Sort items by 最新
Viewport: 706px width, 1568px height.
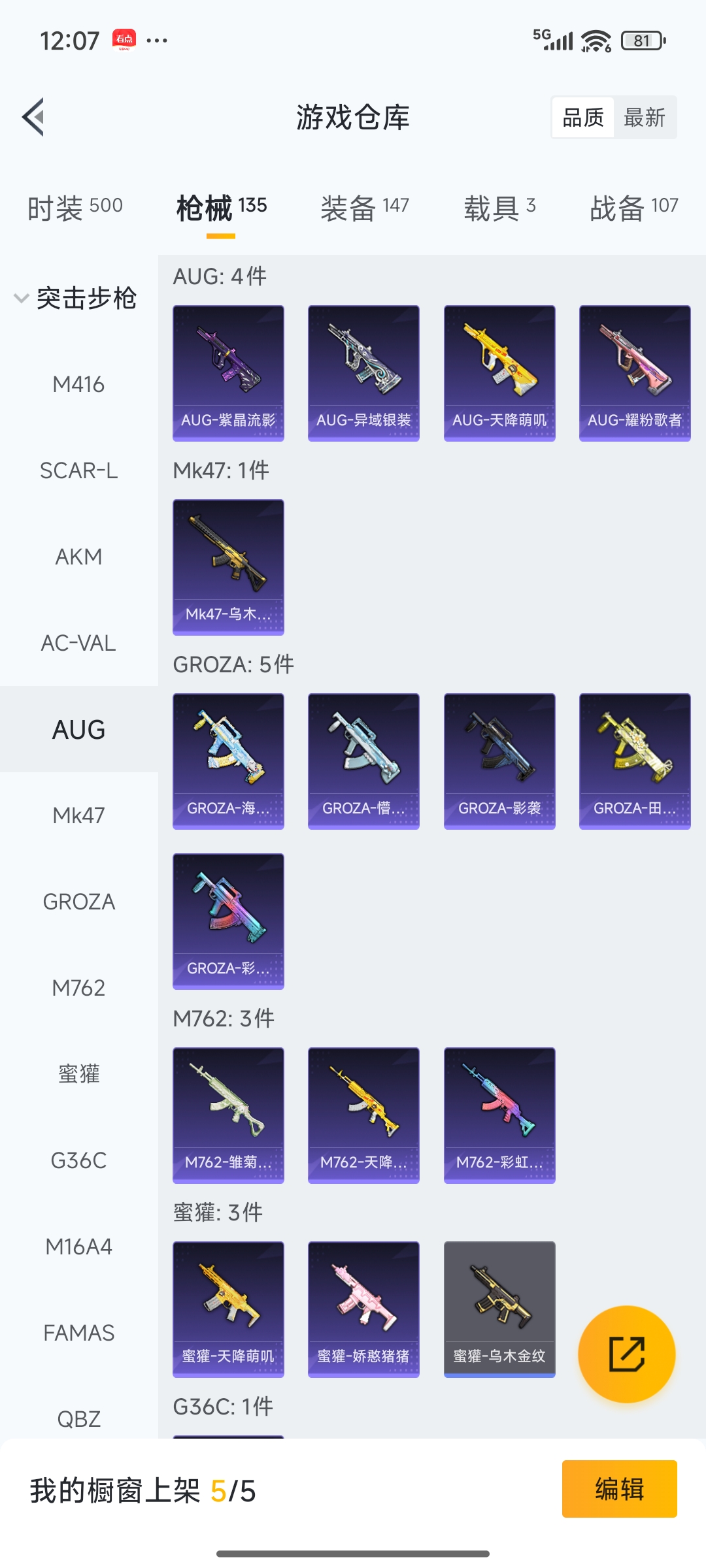pyautogui.click(x=644, y=118)
